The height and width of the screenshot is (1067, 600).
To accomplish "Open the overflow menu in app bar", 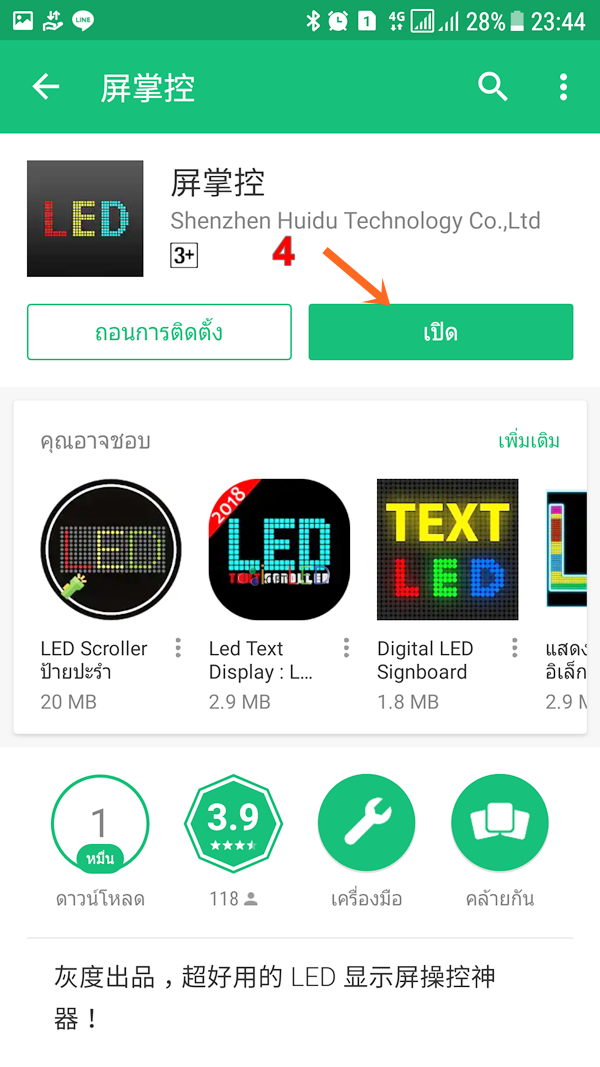I will 563,87.
